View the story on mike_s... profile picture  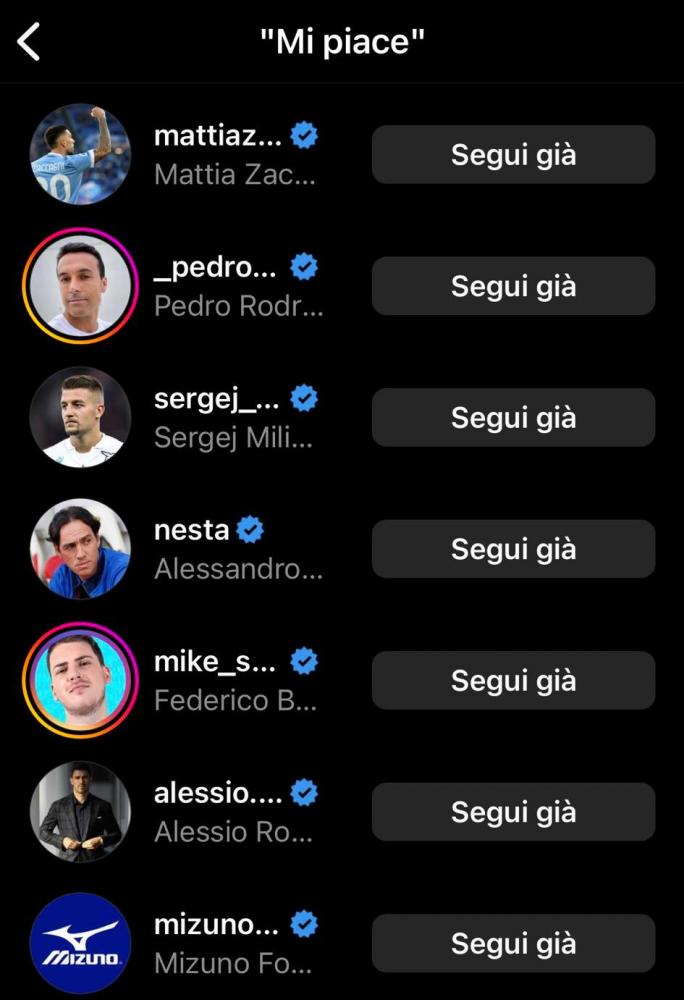[x=80, y=680]
